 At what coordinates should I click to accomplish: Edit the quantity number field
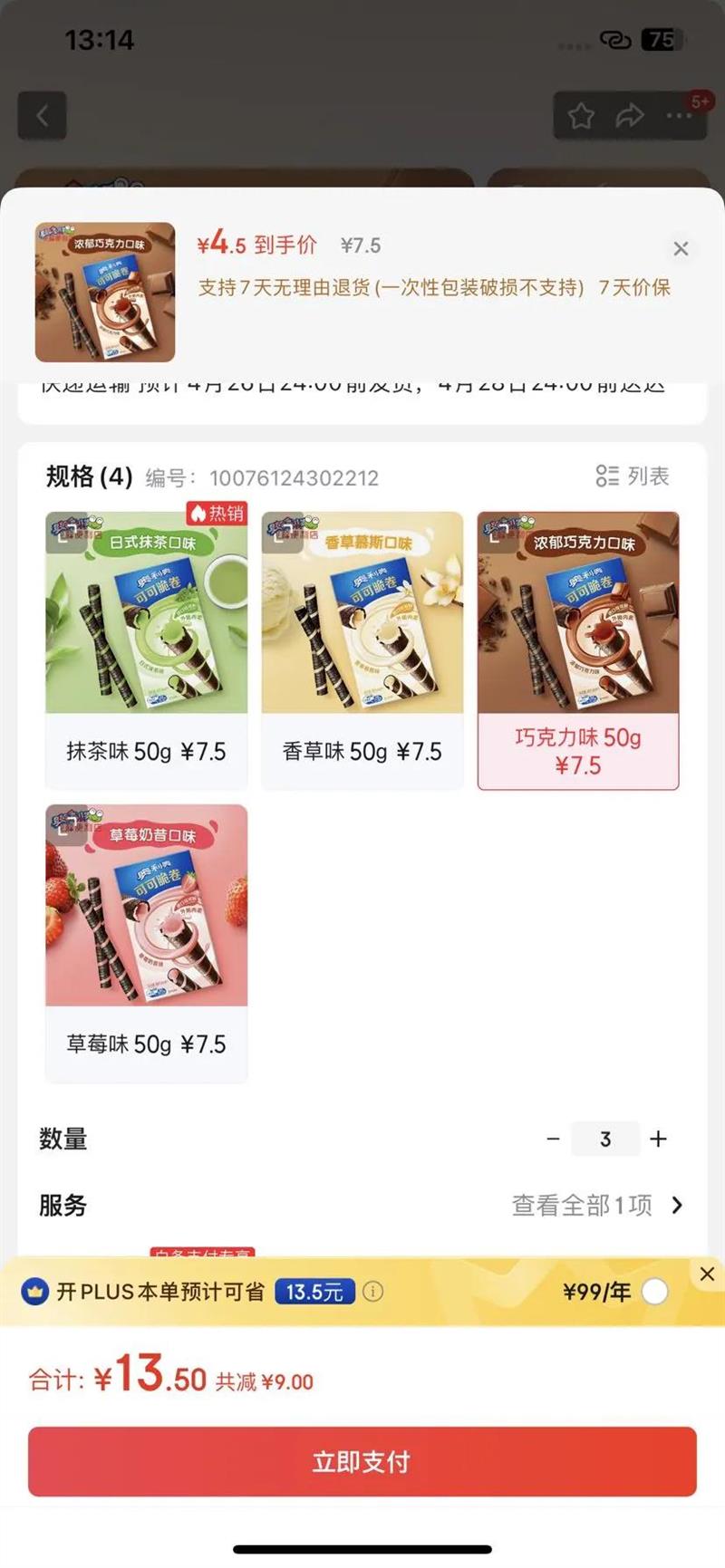click(x=605, y=1139)
